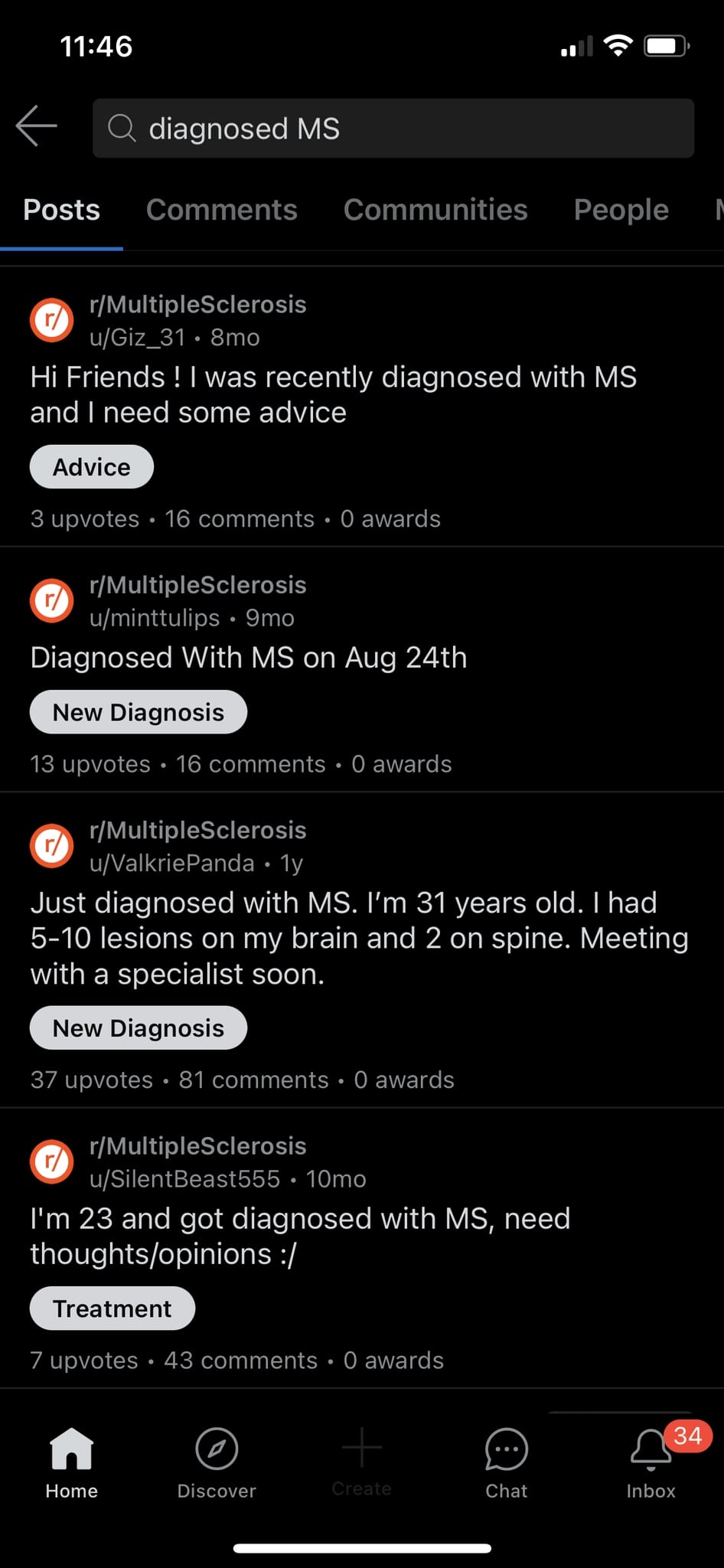Image resolution: width=724 pixels, height=1568 pixels.
Task: Tap the Advice flair chip
Action: pyautogui.click(x=92, y=466)
